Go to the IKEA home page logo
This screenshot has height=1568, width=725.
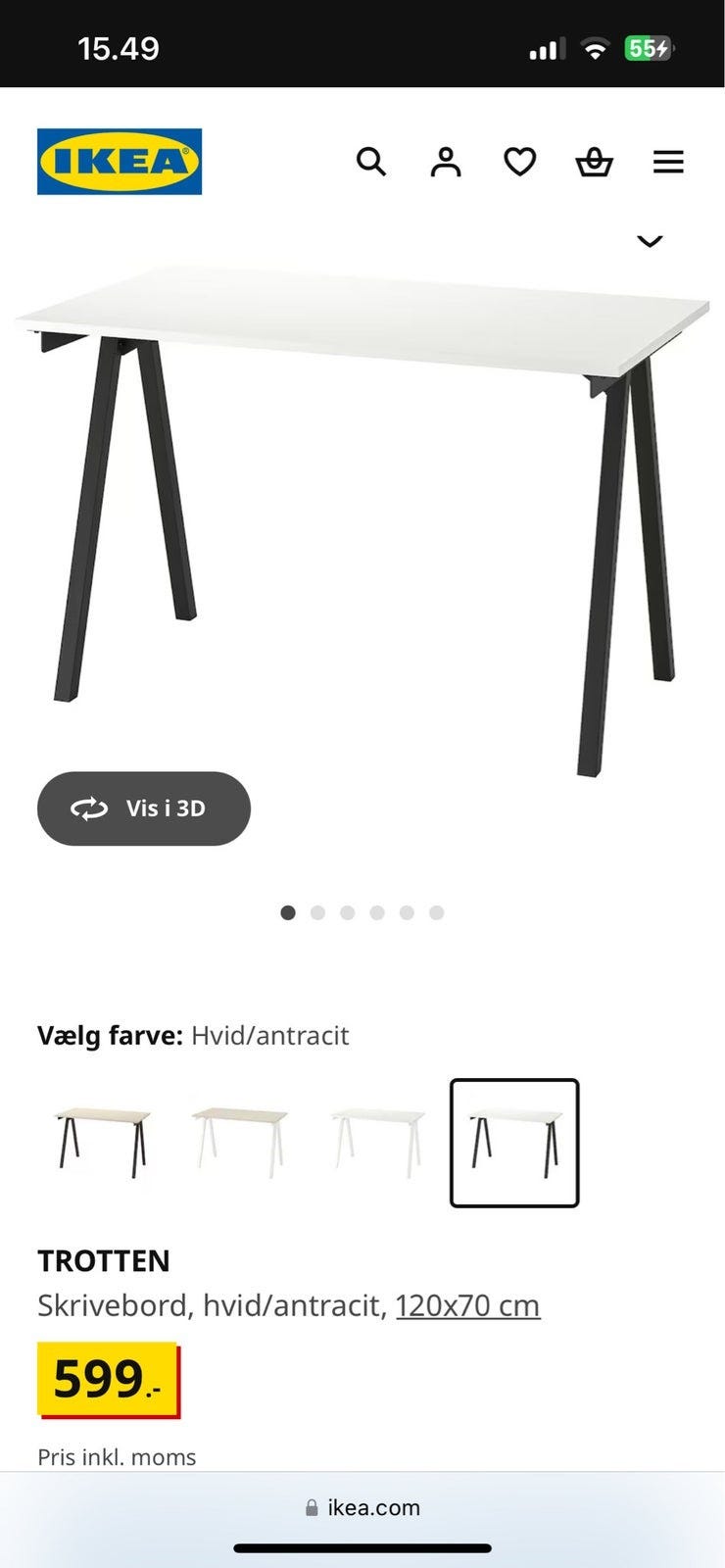(120, 162)
